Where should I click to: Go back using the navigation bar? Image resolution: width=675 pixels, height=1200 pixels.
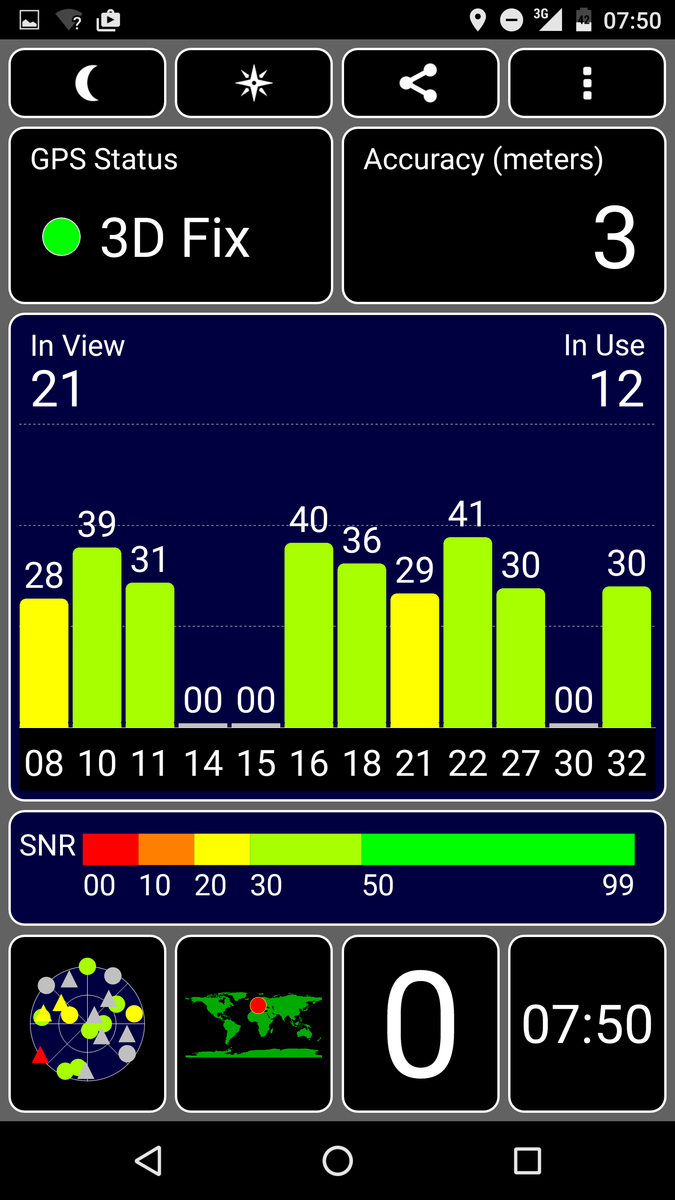click(148, 1160)
